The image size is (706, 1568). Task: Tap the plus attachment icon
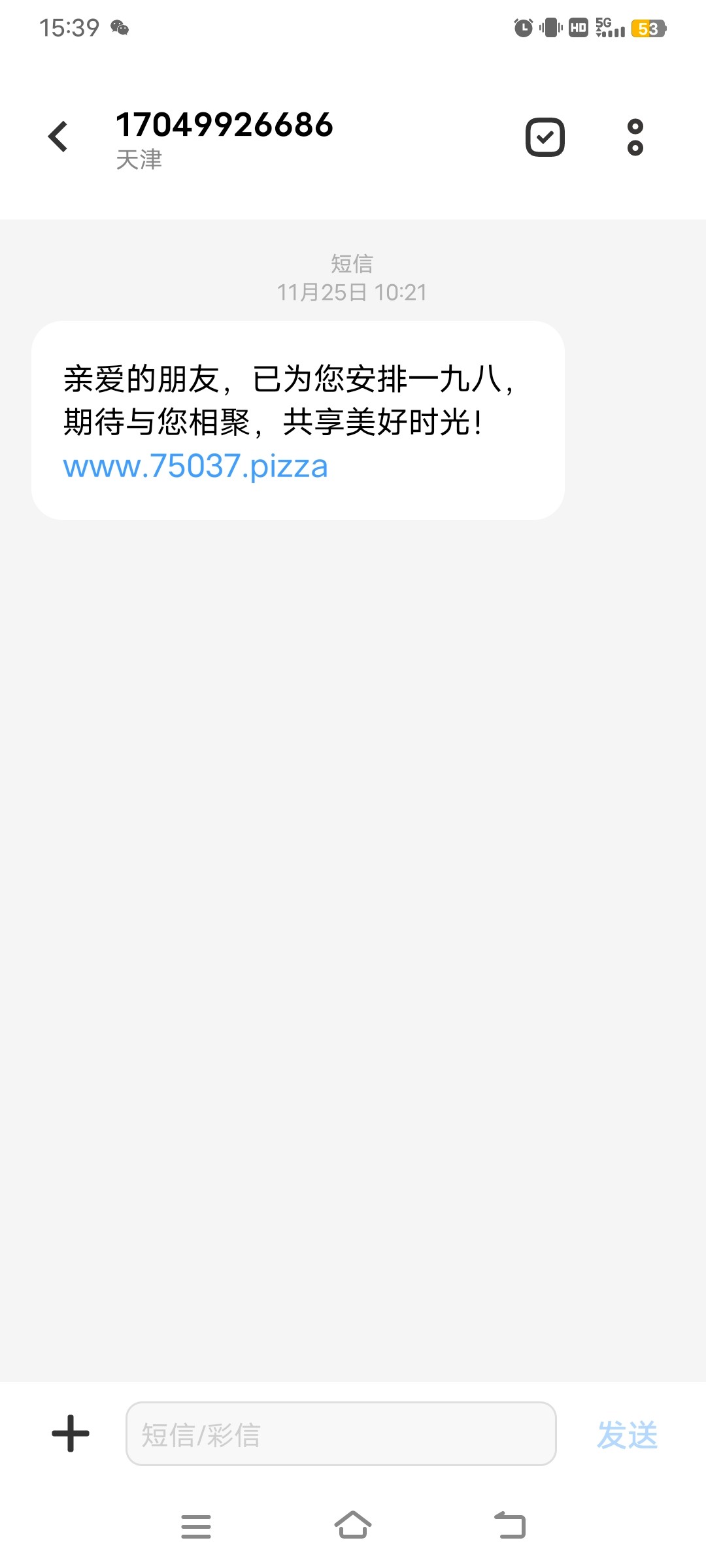(x=71, y=1433)
